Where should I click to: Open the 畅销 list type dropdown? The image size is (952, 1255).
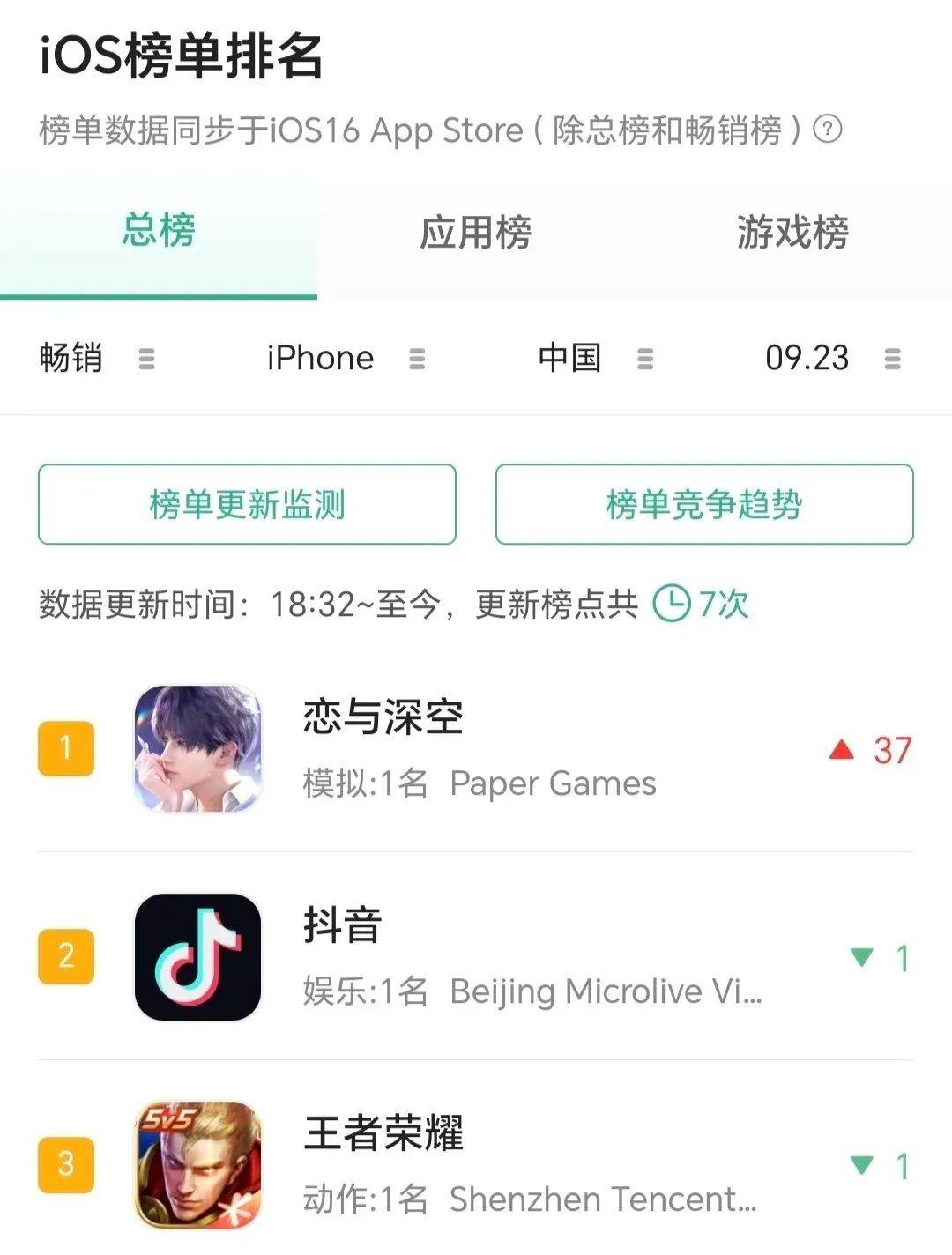click(97, 359)
